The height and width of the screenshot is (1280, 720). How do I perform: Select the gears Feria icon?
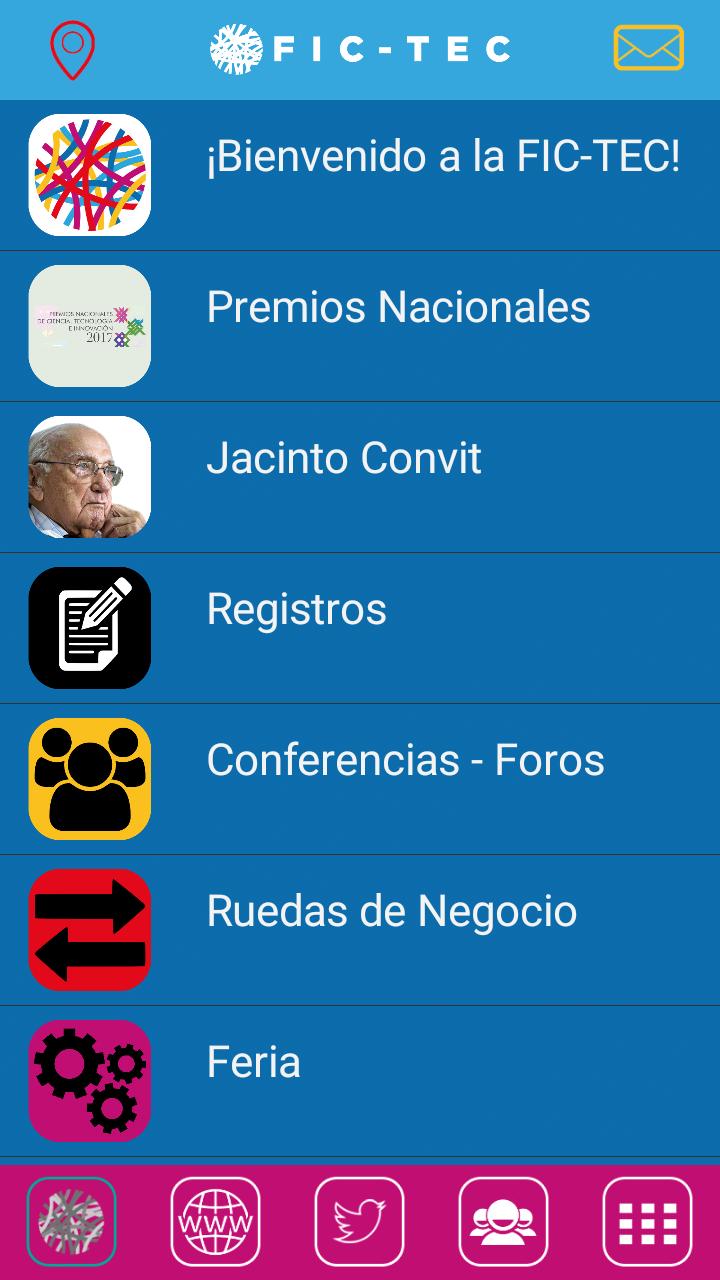click(x=89, y=1079)
